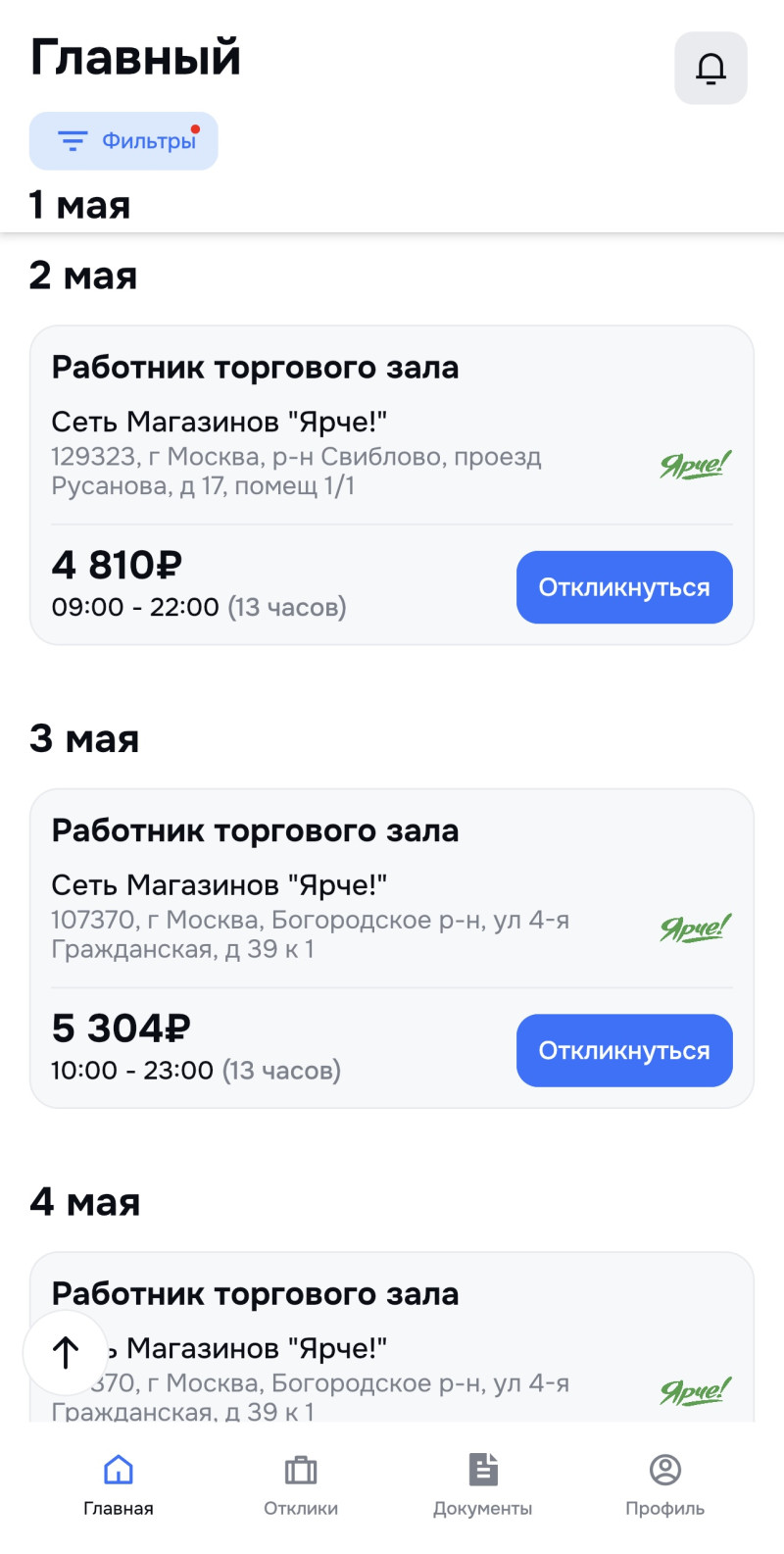Open the notifications bell

point(710,69)
